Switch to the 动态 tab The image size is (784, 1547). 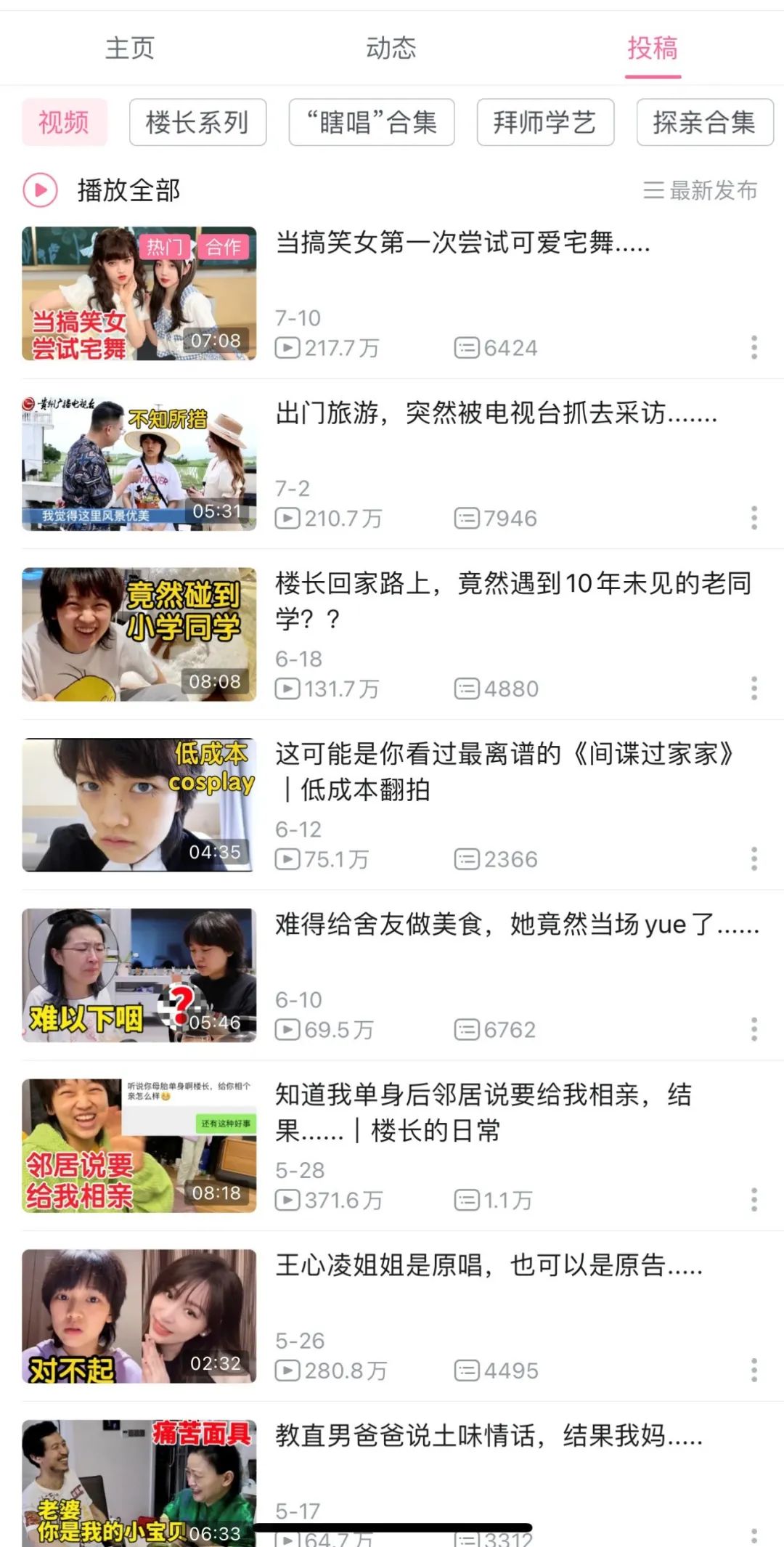[391, 48]
